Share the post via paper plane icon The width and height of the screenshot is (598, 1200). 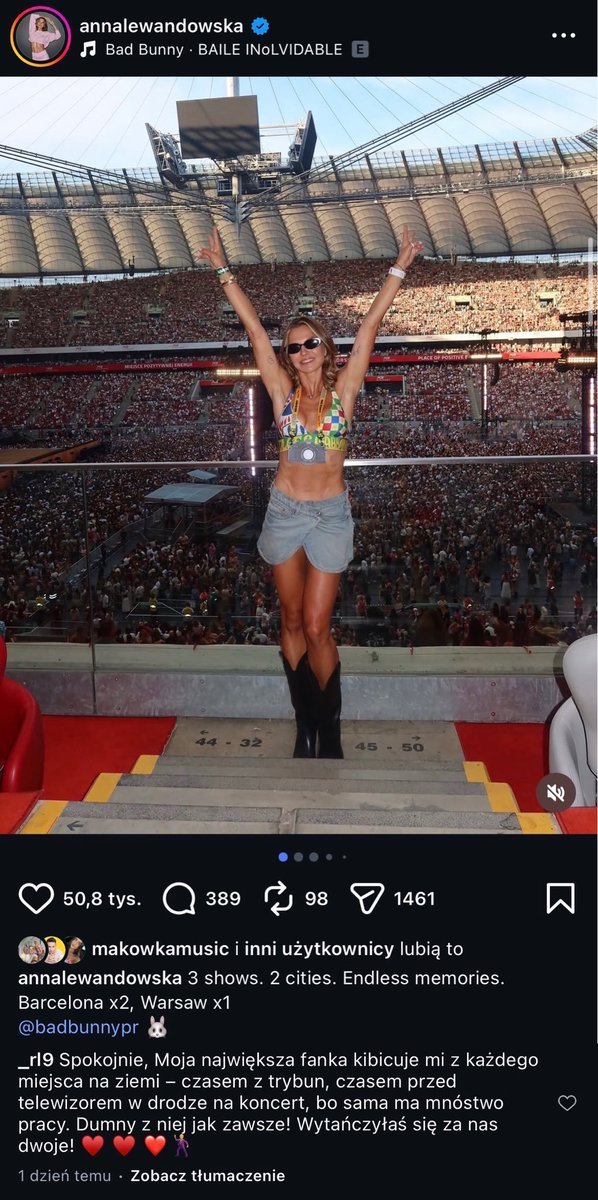point(367,898)
